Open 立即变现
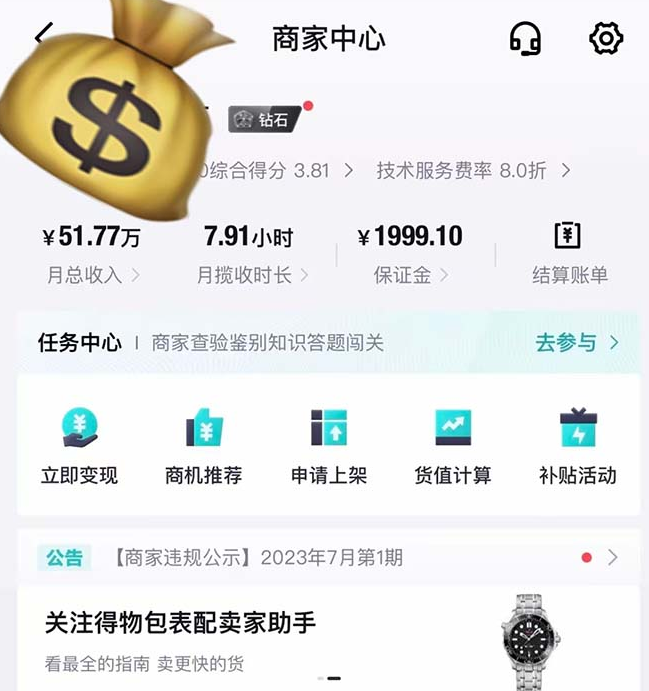This screenshot has height=691, width=649. tap(80, 447)
